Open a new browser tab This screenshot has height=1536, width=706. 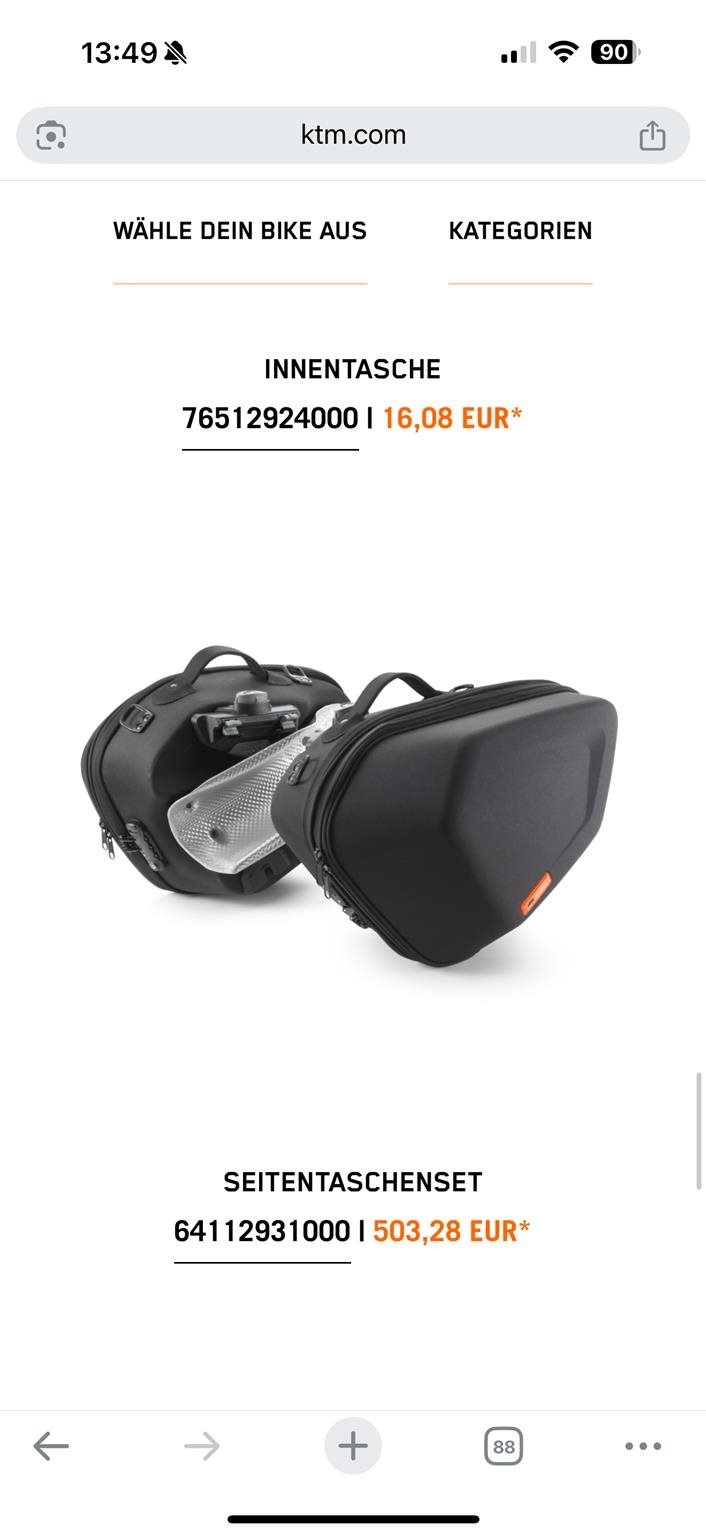pos(353,1446)
